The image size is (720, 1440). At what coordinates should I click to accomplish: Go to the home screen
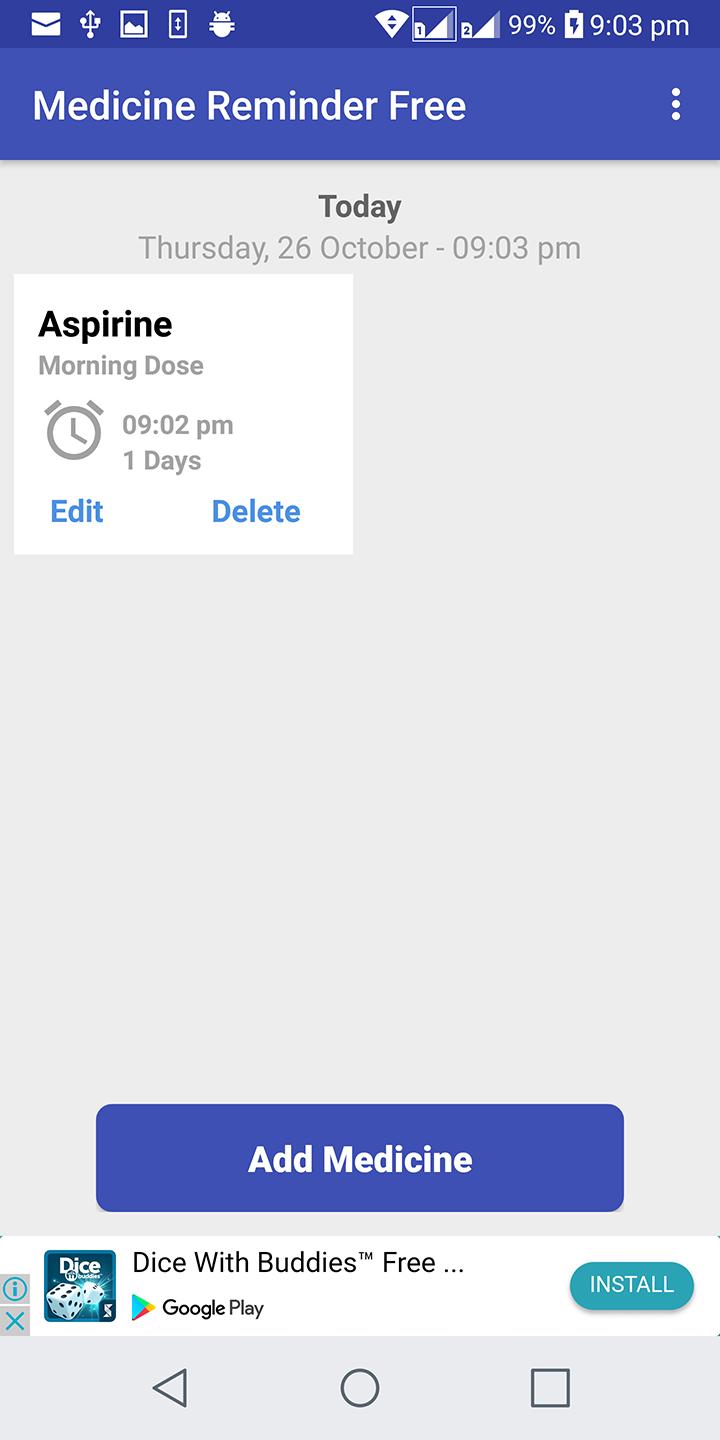coord(360,1388)
